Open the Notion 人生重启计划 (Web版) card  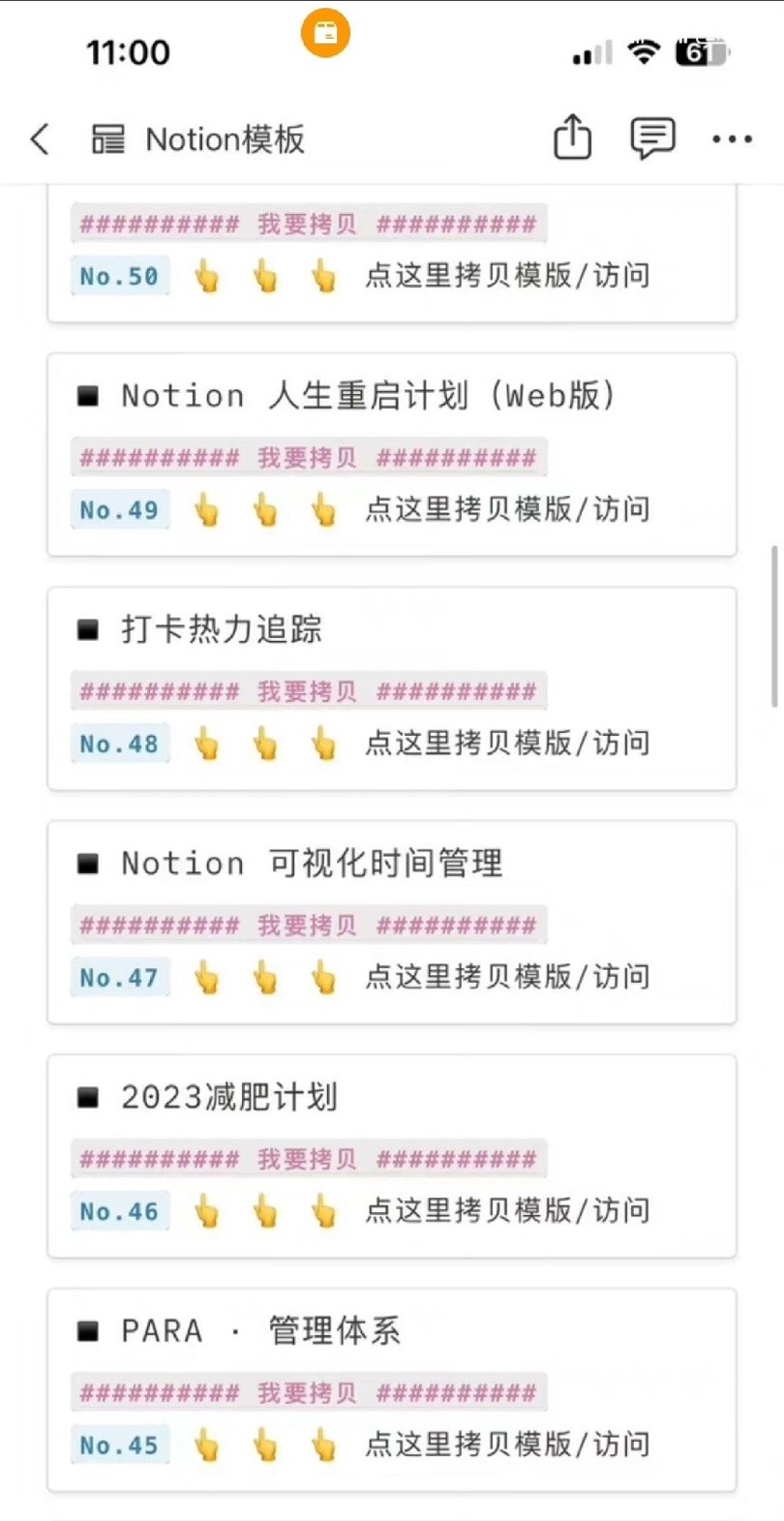coord(368,396)
